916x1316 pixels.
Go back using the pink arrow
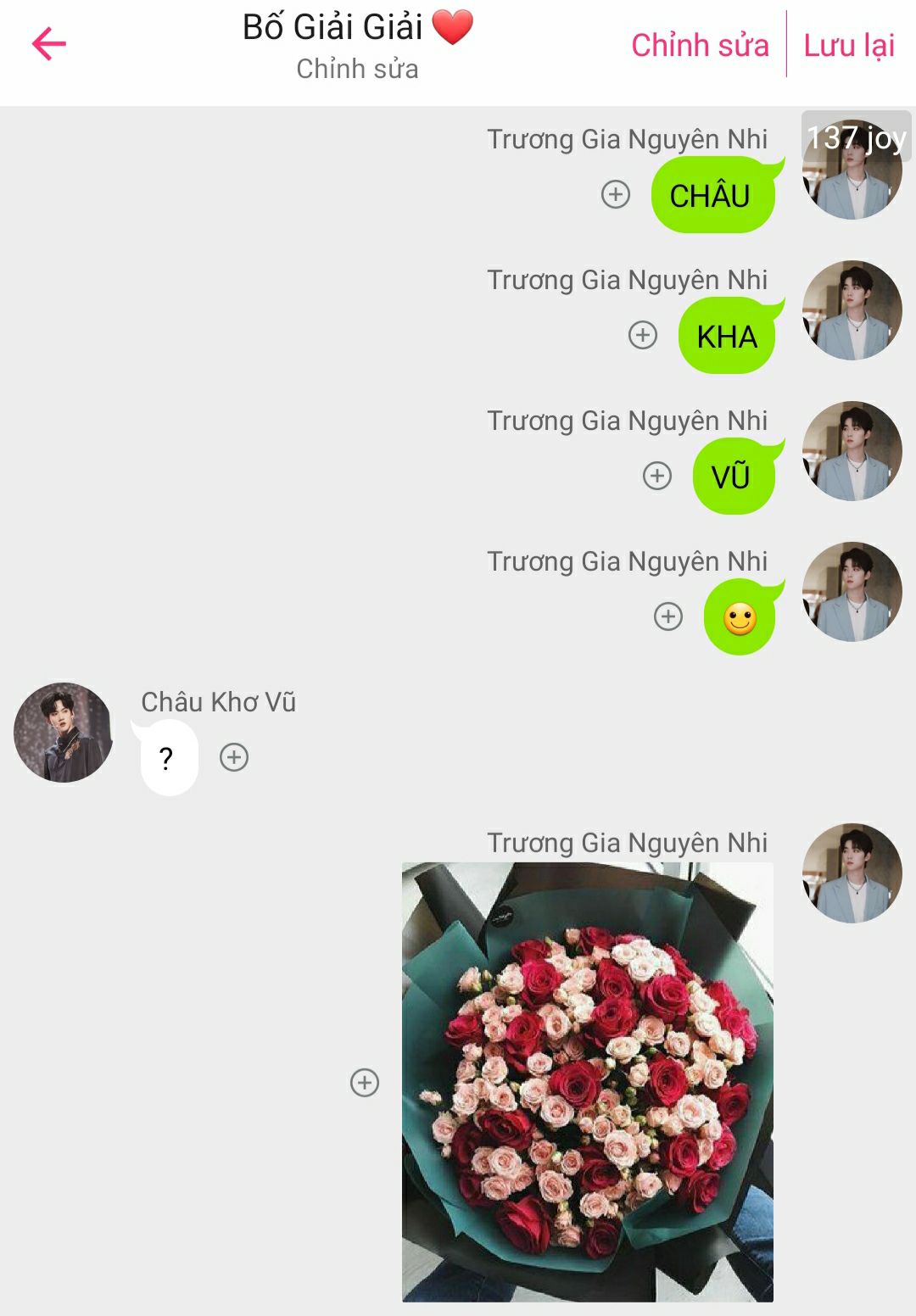click(49, 44)
